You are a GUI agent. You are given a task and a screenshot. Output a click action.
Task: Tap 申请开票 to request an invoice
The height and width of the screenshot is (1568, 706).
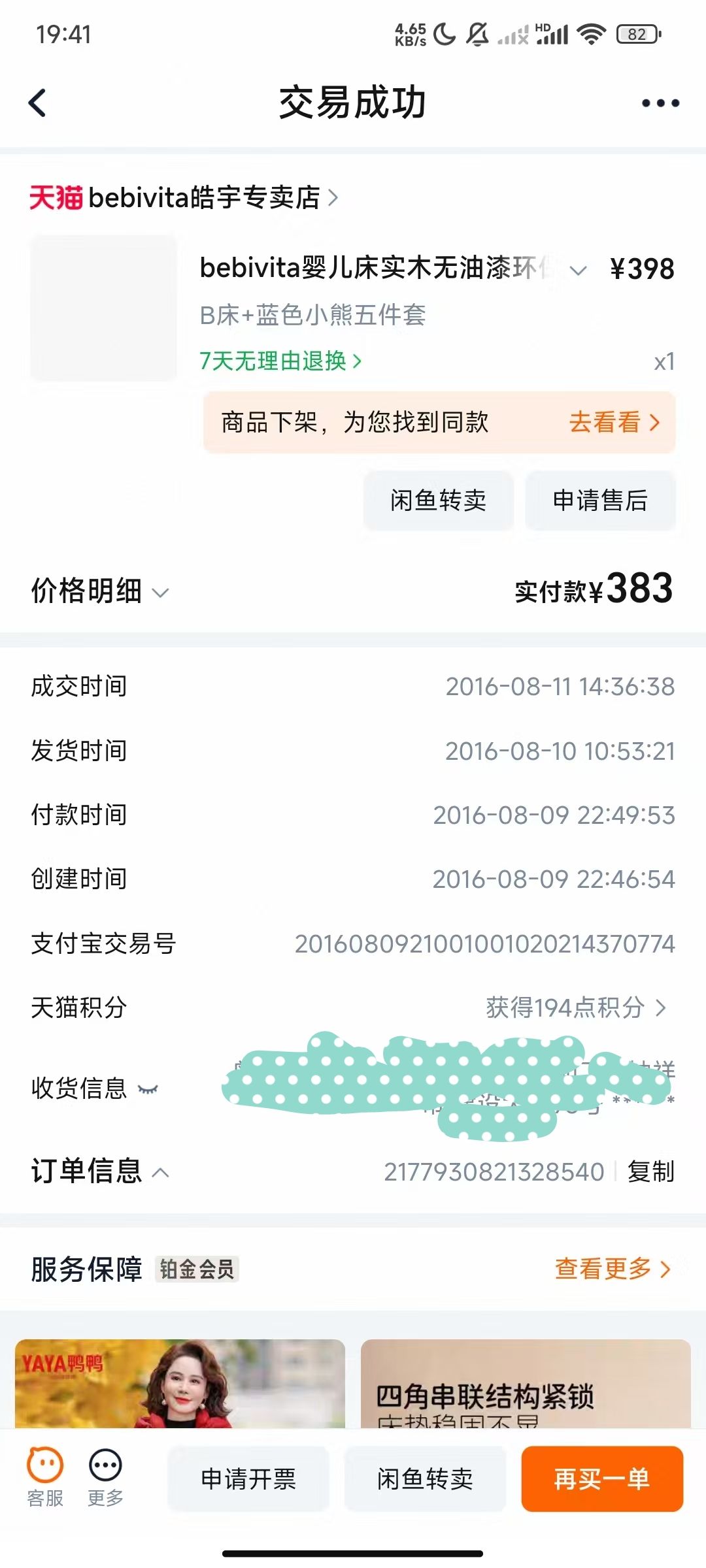click(x=248, y=1479)
